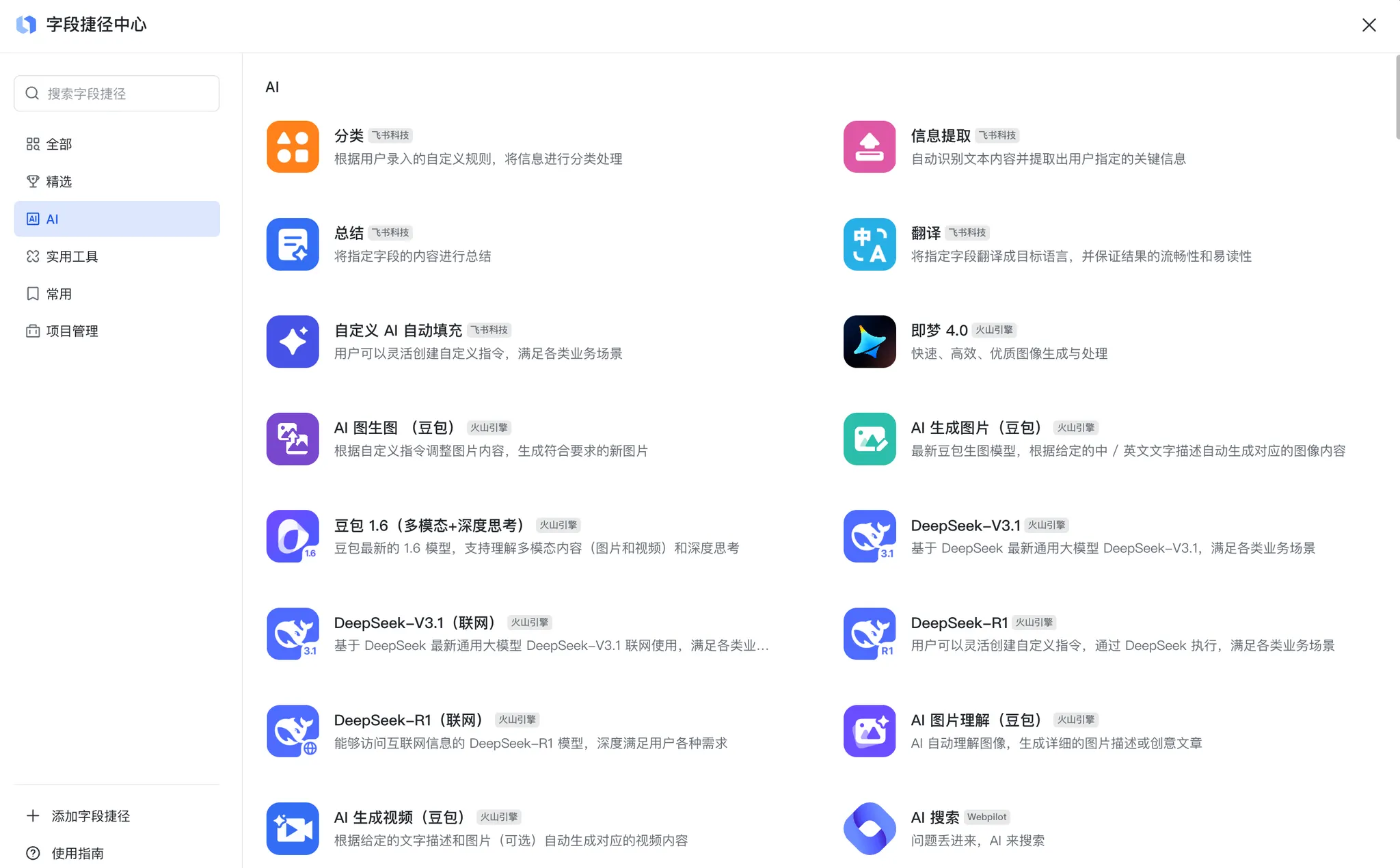This screenshot has height=868, width=1400.
Task: Open the 信息提取 shortcut
Action: click(x=940, y=136)
